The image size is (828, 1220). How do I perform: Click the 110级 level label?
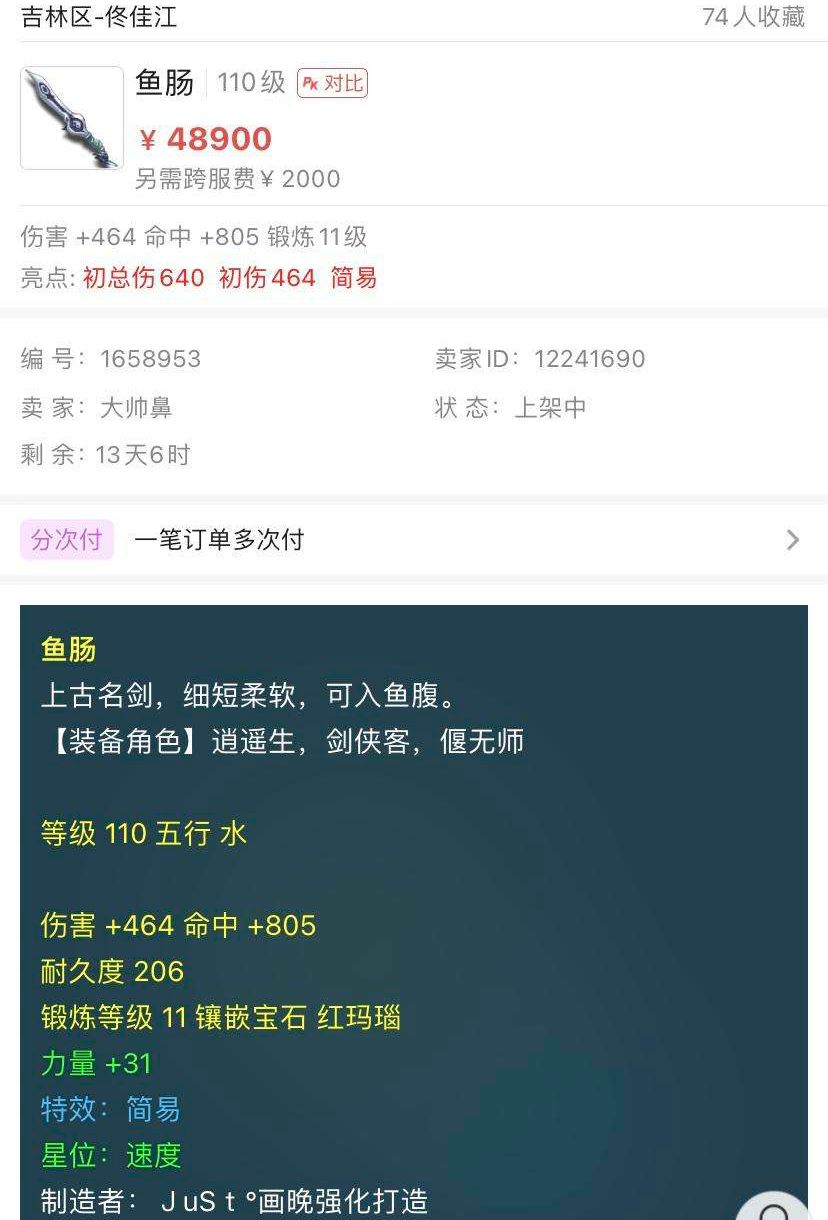pyautogui.click(x=249, y=84)
